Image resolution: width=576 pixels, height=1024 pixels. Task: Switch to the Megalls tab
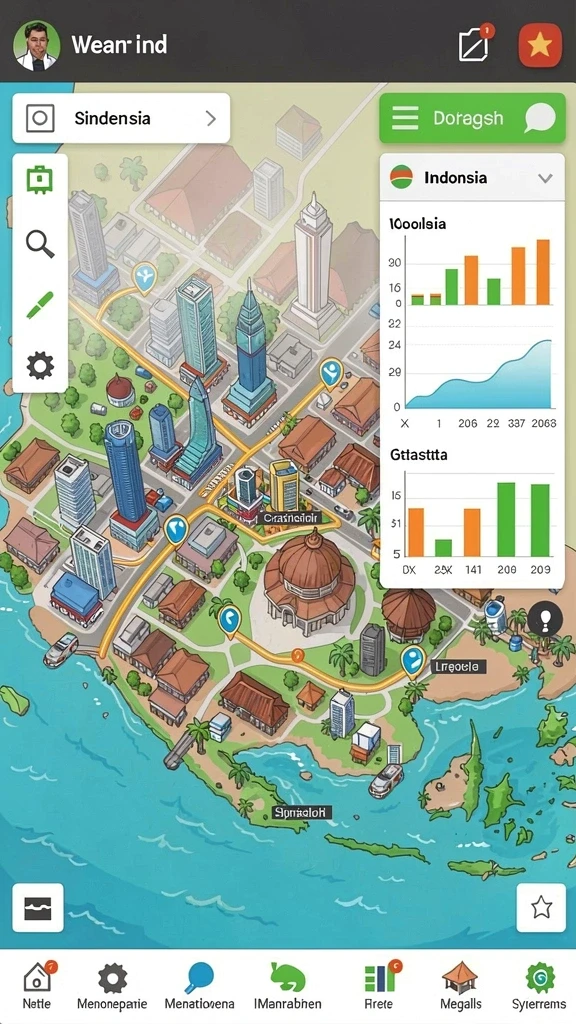(x=460, y=986)
